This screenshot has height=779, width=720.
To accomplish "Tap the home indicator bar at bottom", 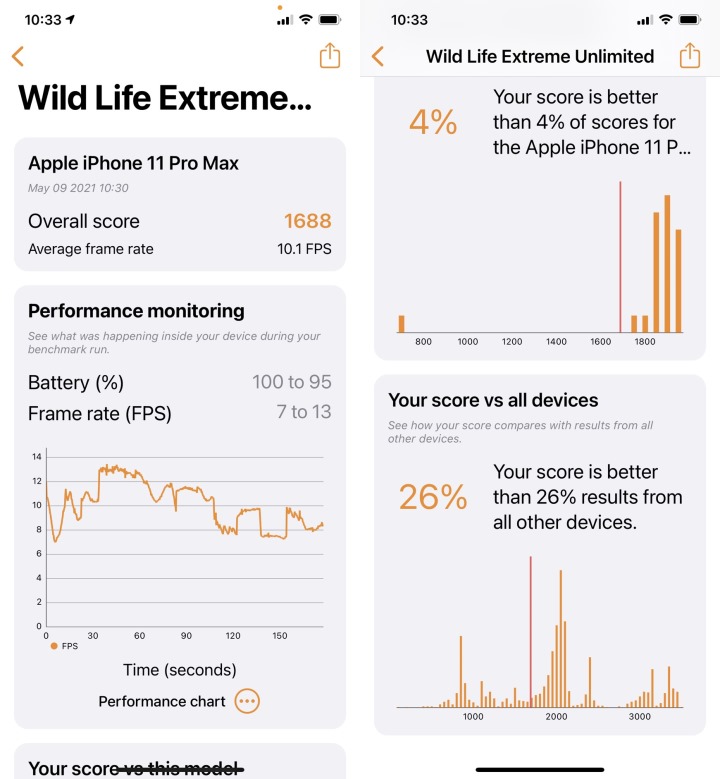I will 540,767.
